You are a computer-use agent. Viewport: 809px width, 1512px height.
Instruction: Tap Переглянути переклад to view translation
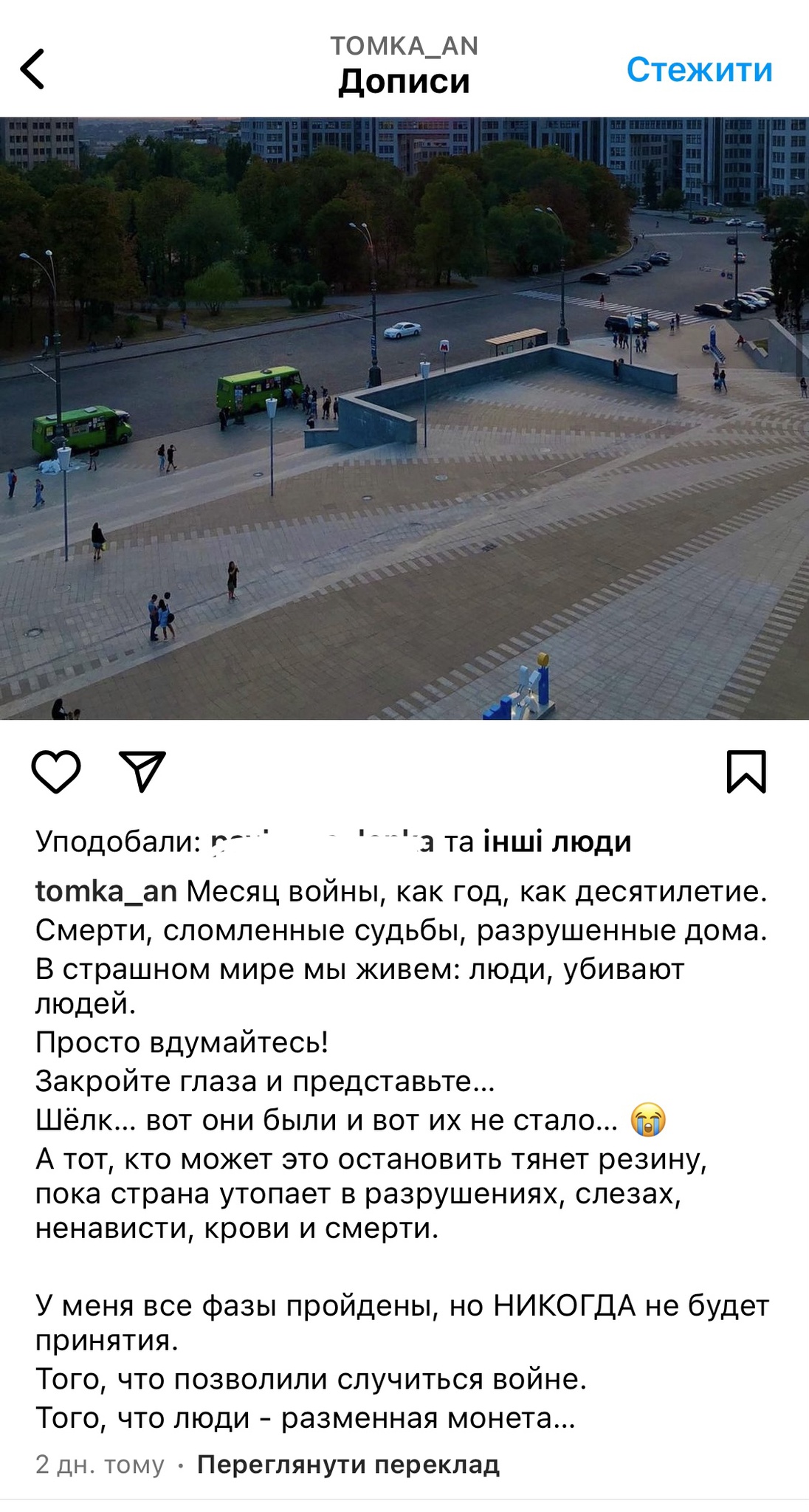click(x=348, y=1464)
